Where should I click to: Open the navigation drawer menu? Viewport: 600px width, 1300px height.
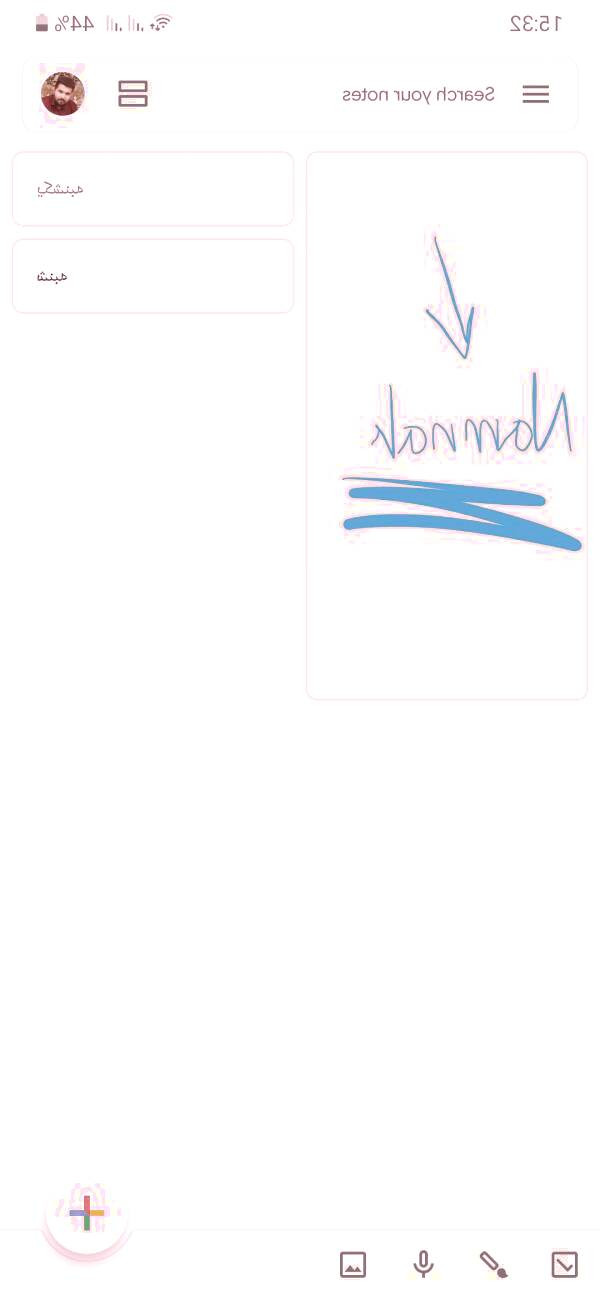click(x=536, y=94)
